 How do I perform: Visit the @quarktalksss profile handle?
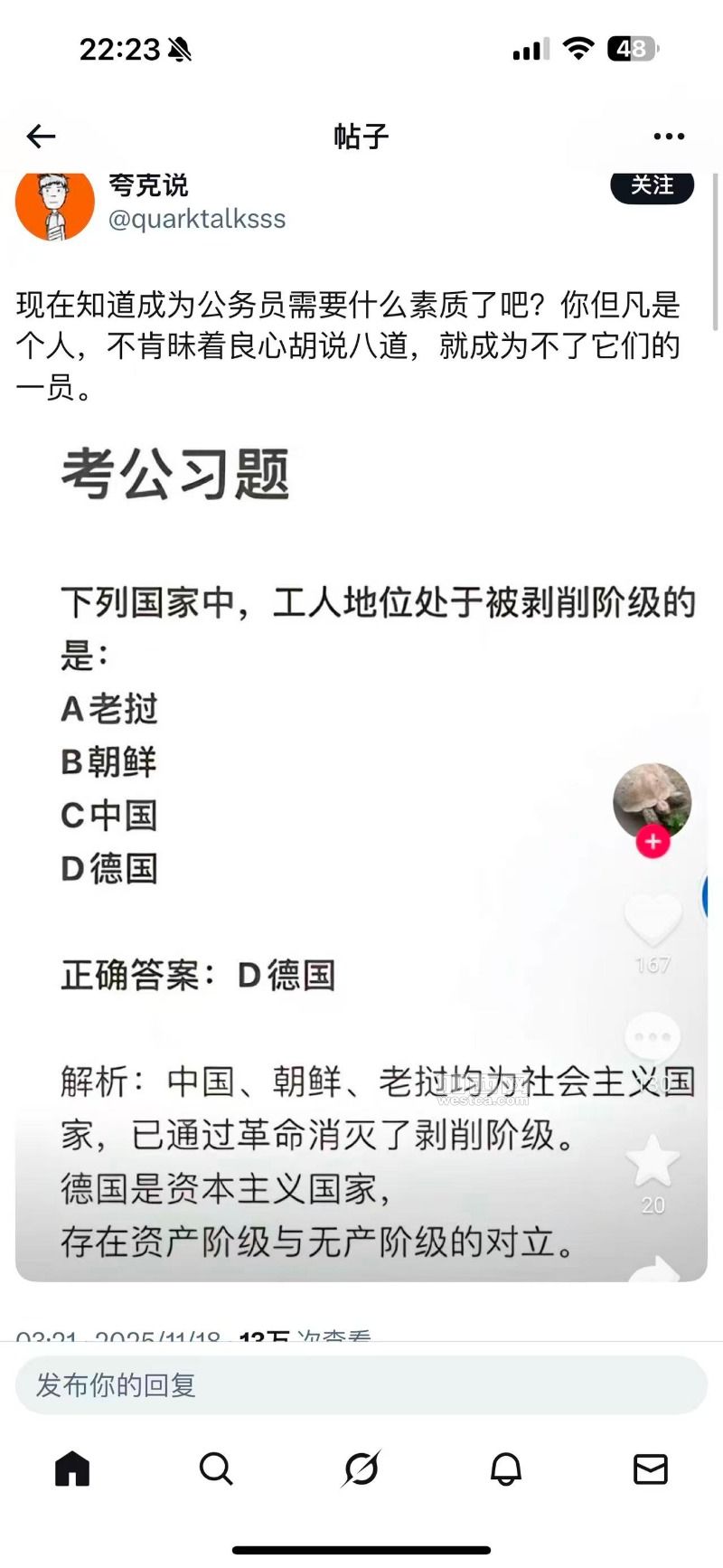click(197, 219)
